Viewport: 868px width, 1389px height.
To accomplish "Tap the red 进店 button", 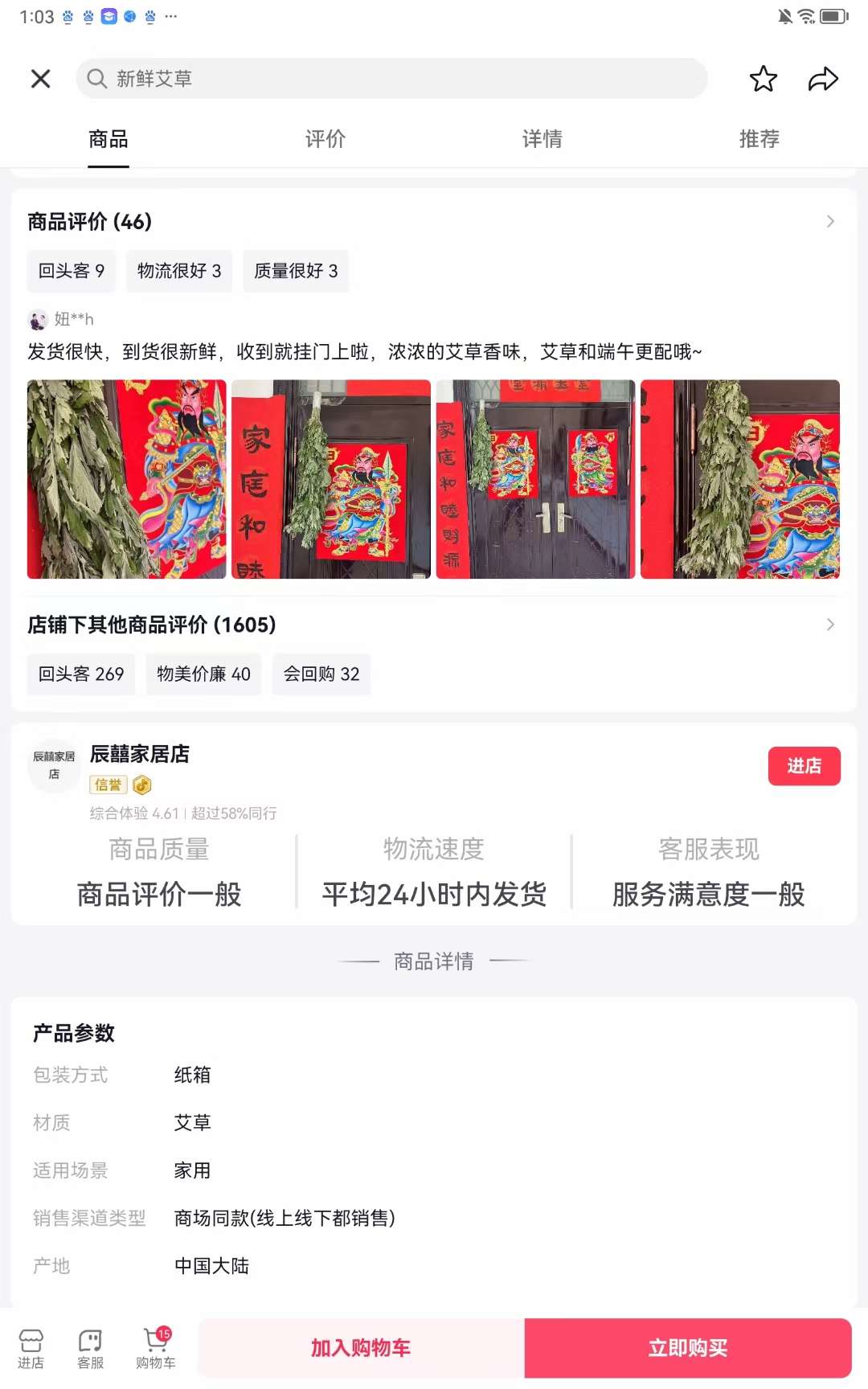I will 804,766.
